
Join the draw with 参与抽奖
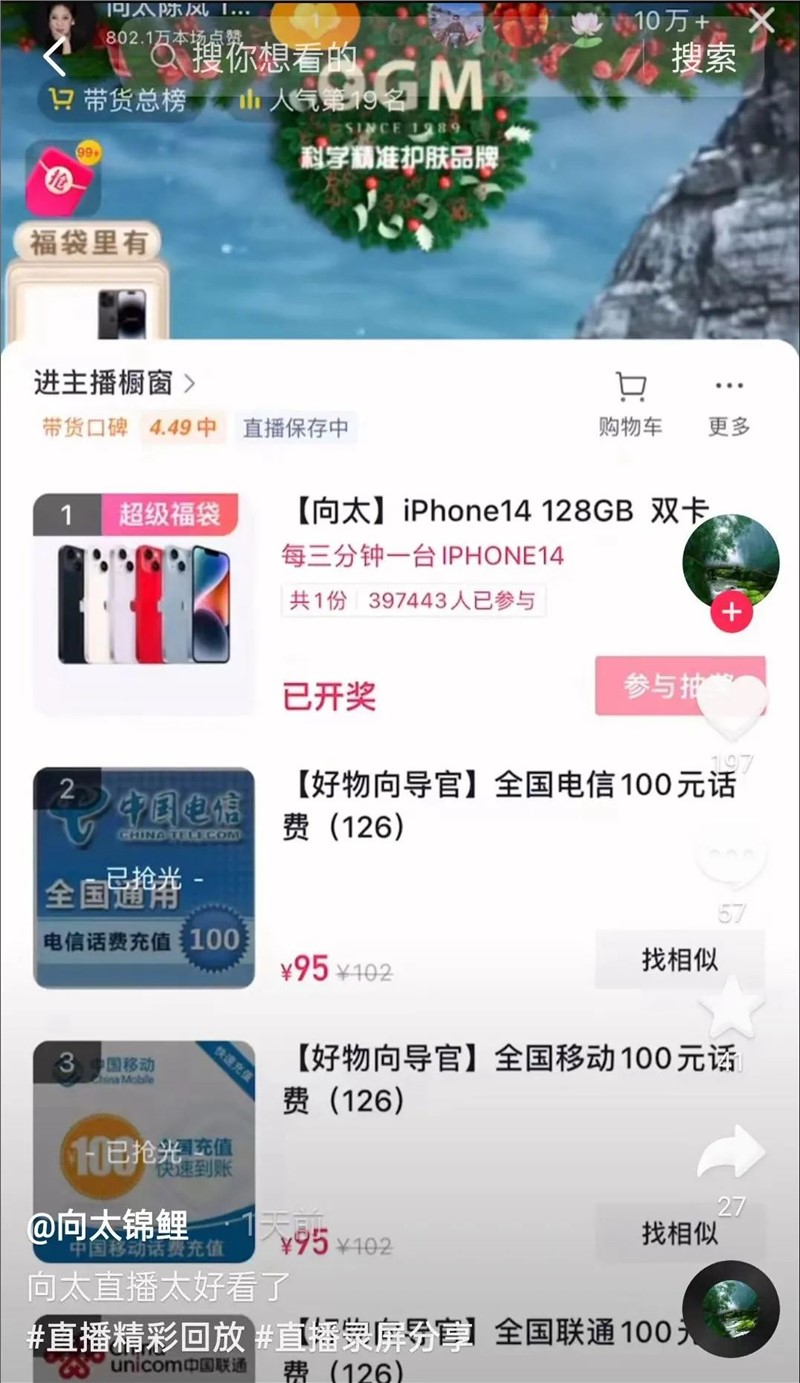point(680,686)
